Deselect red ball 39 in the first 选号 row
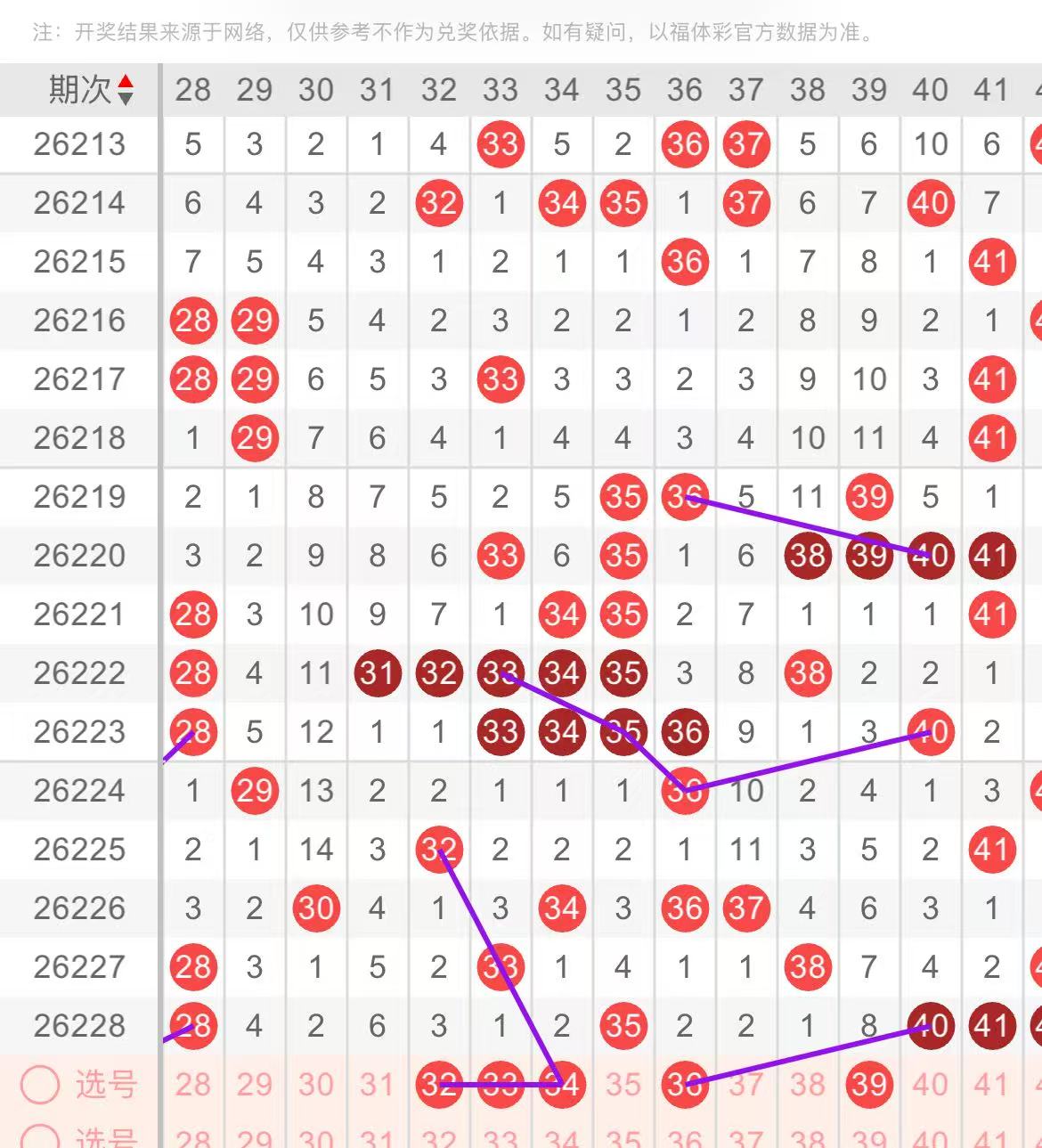1042x1148 pixels. coord(869,1085)
